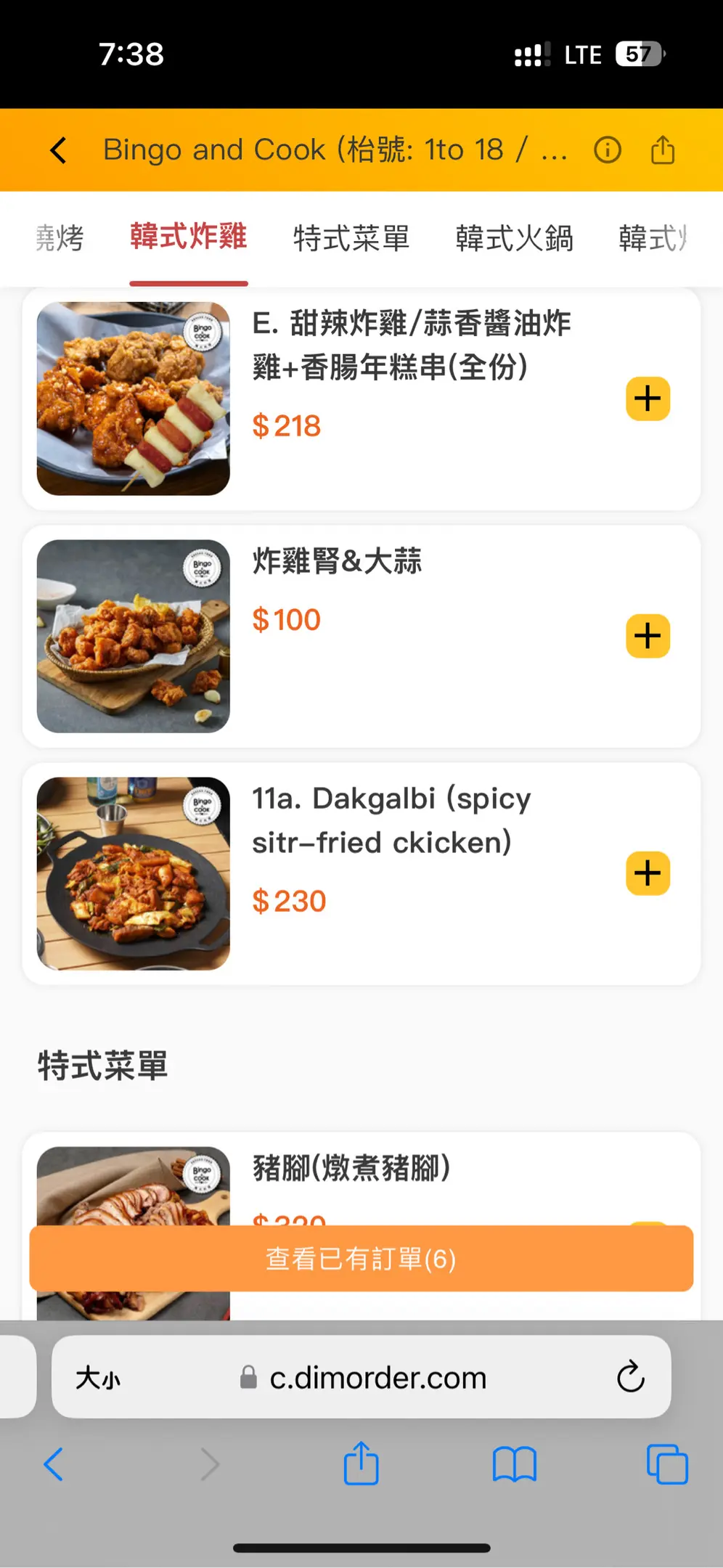Open restaurant info icon

[x=608, y=150]
